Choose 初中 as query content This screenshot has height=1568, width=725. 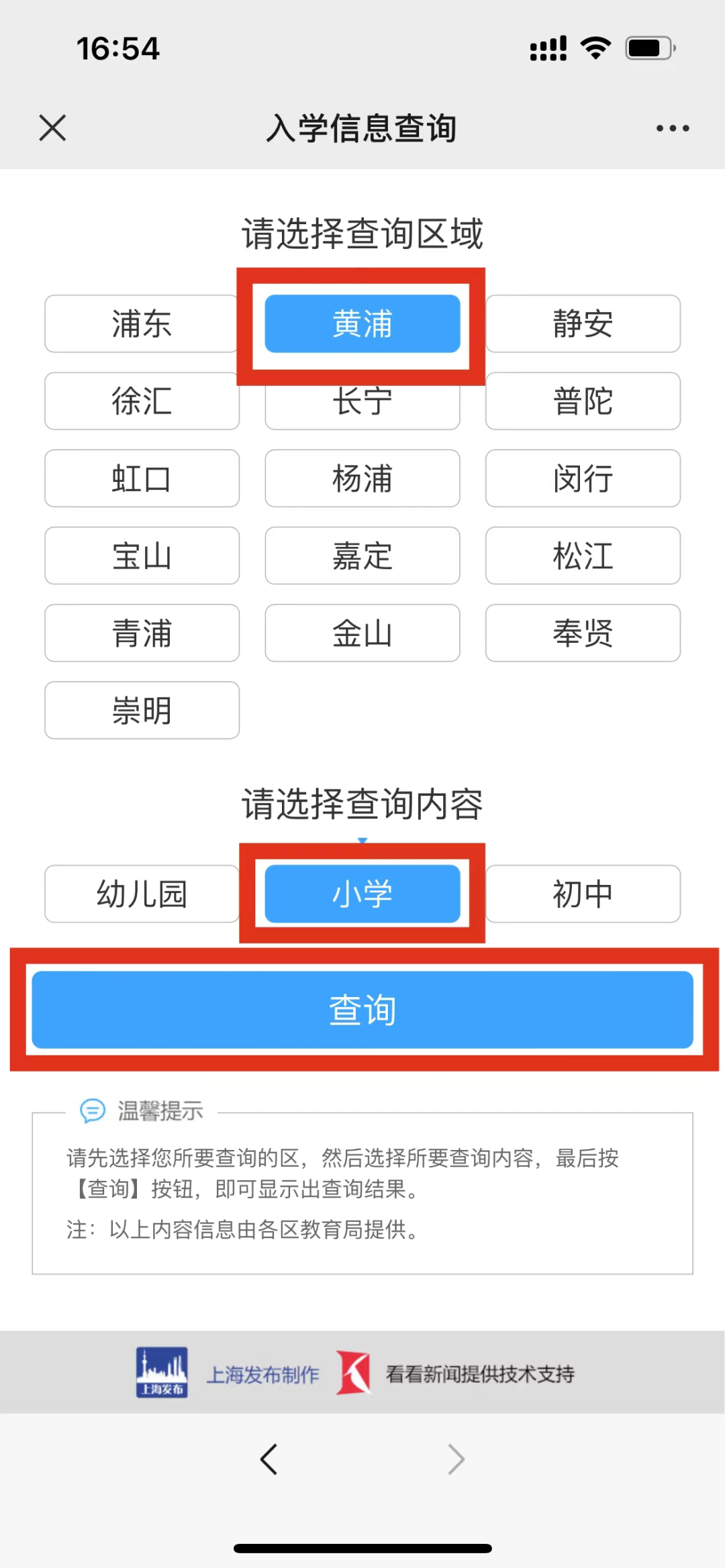[x=583, y=894]
